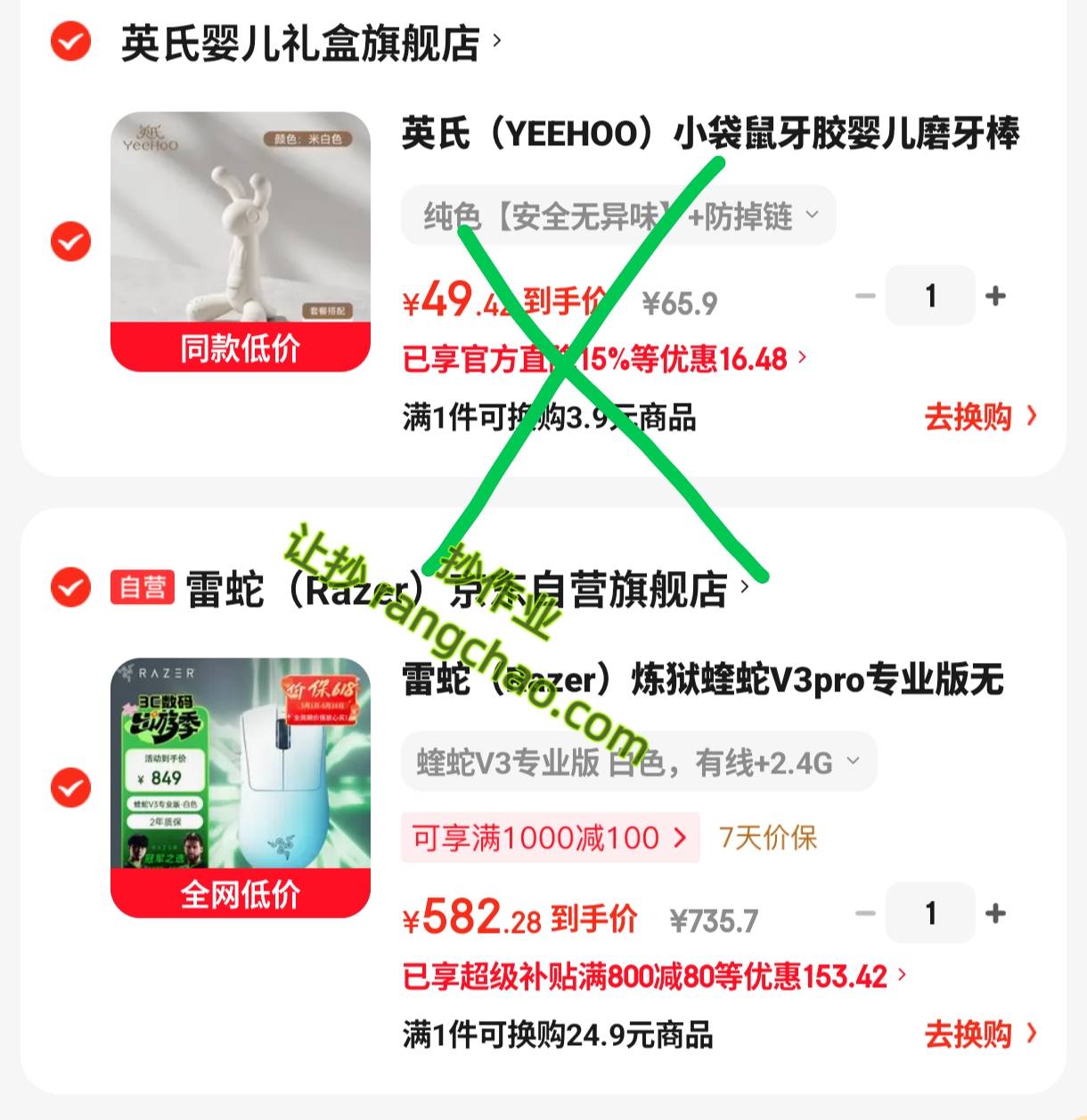
Task: Open the Razer 炼狱蝰蛇V3pro product image
Action: [240, 788]
